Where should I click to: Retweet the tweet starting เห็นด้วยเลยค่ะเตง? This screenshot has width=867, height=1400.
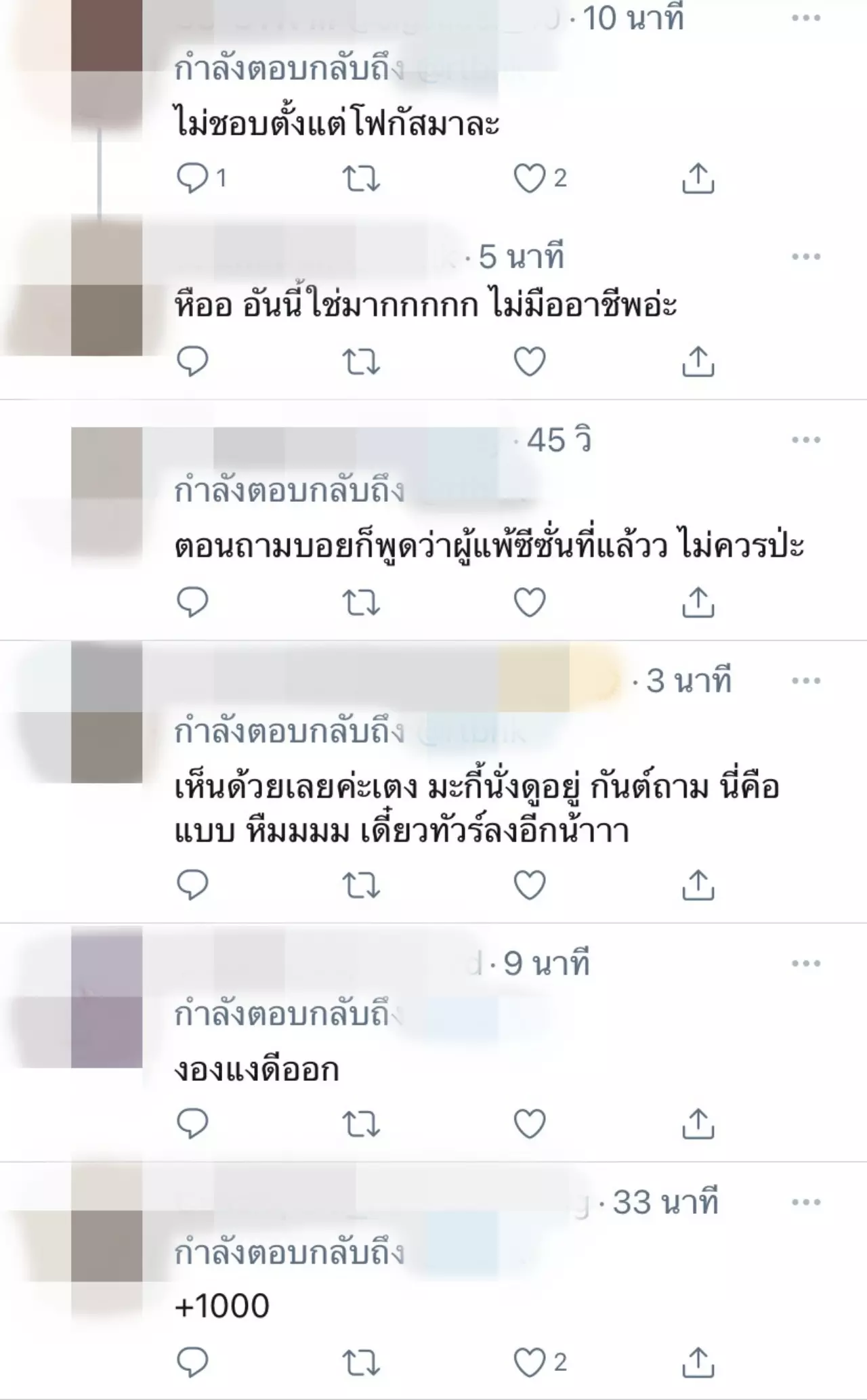pos(361,885)
